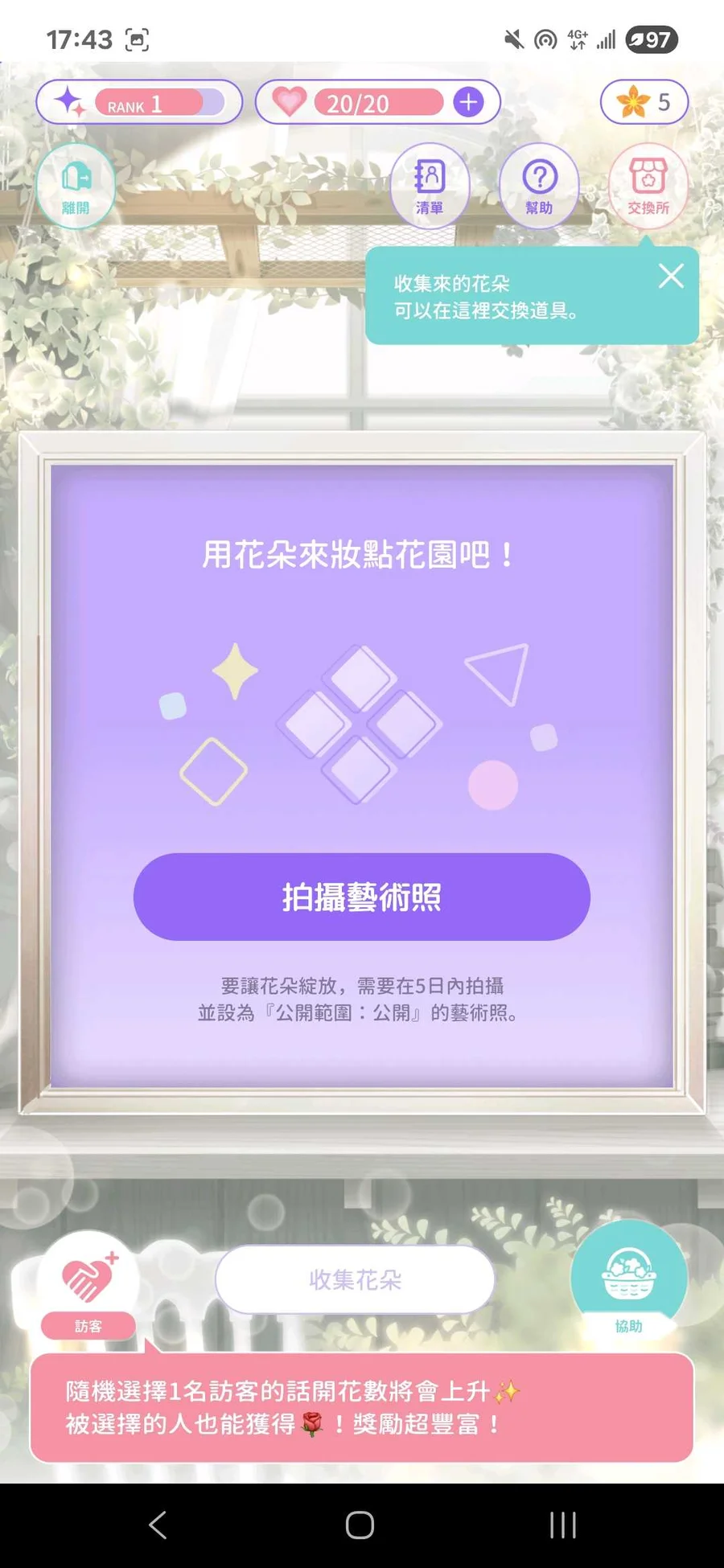
Task: Add more hearts with the plus icon
Action: 469,102
